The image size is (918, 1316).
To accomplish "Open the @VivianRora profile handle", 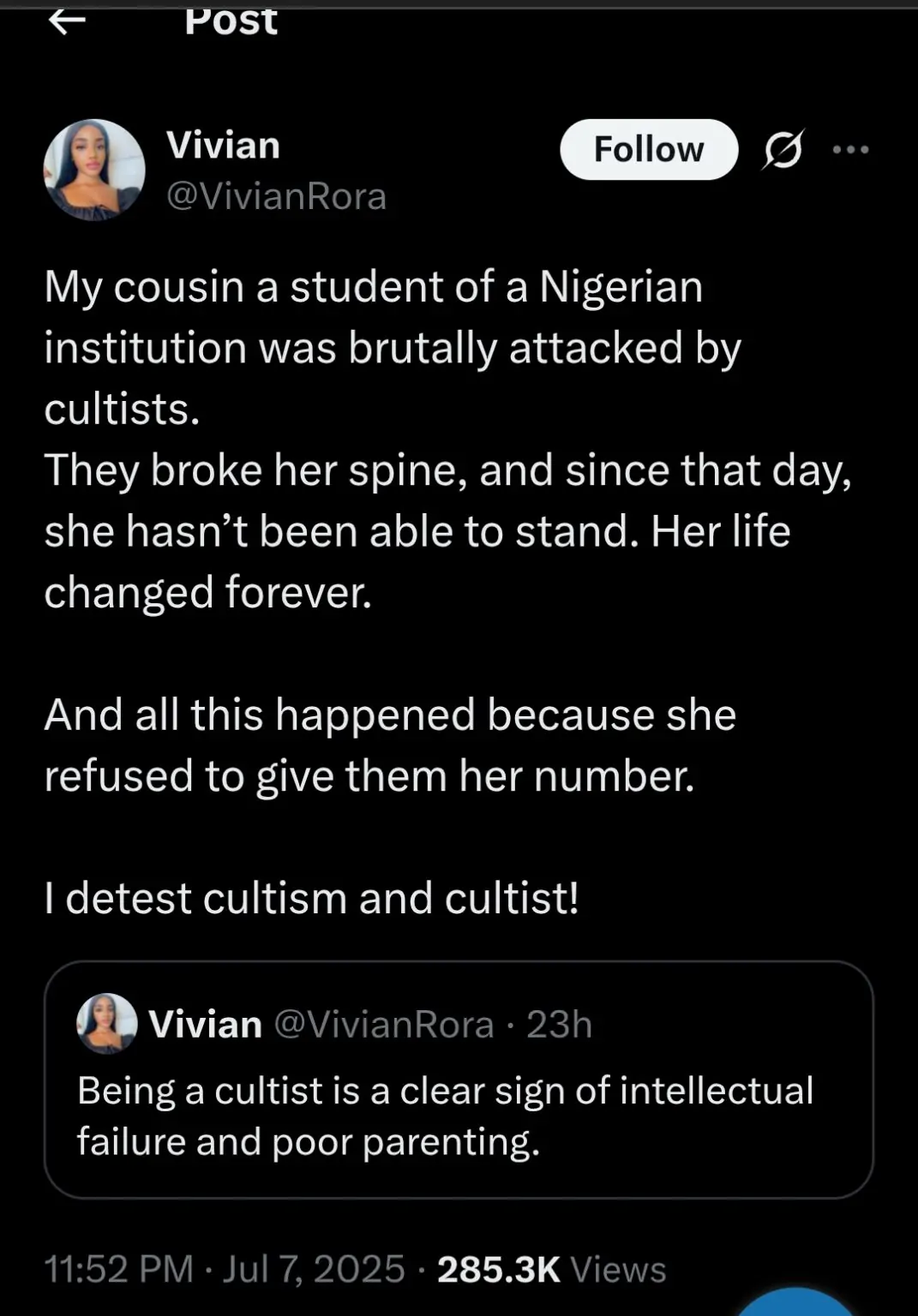I will click(275, 197).
